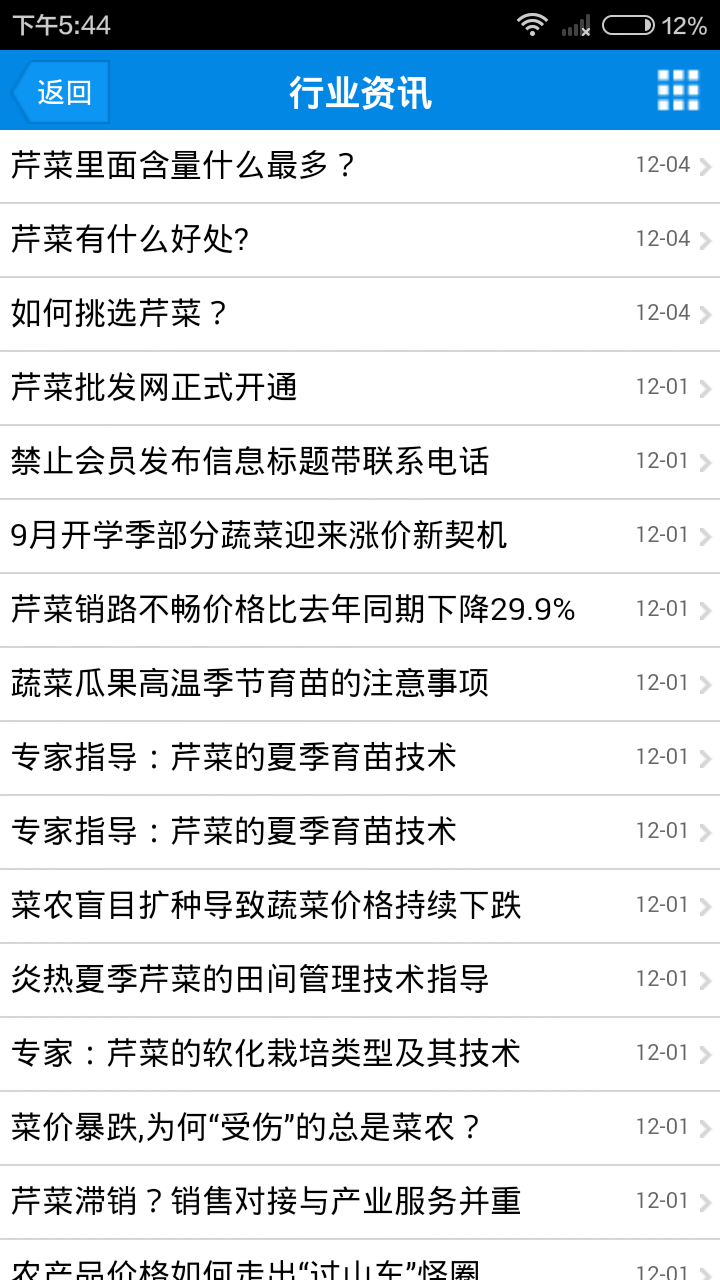The image size is (720, 1280).
Task: Open 芹菜销路不畅价格比去年同期下降29.9% article
Action: point(360,610)
